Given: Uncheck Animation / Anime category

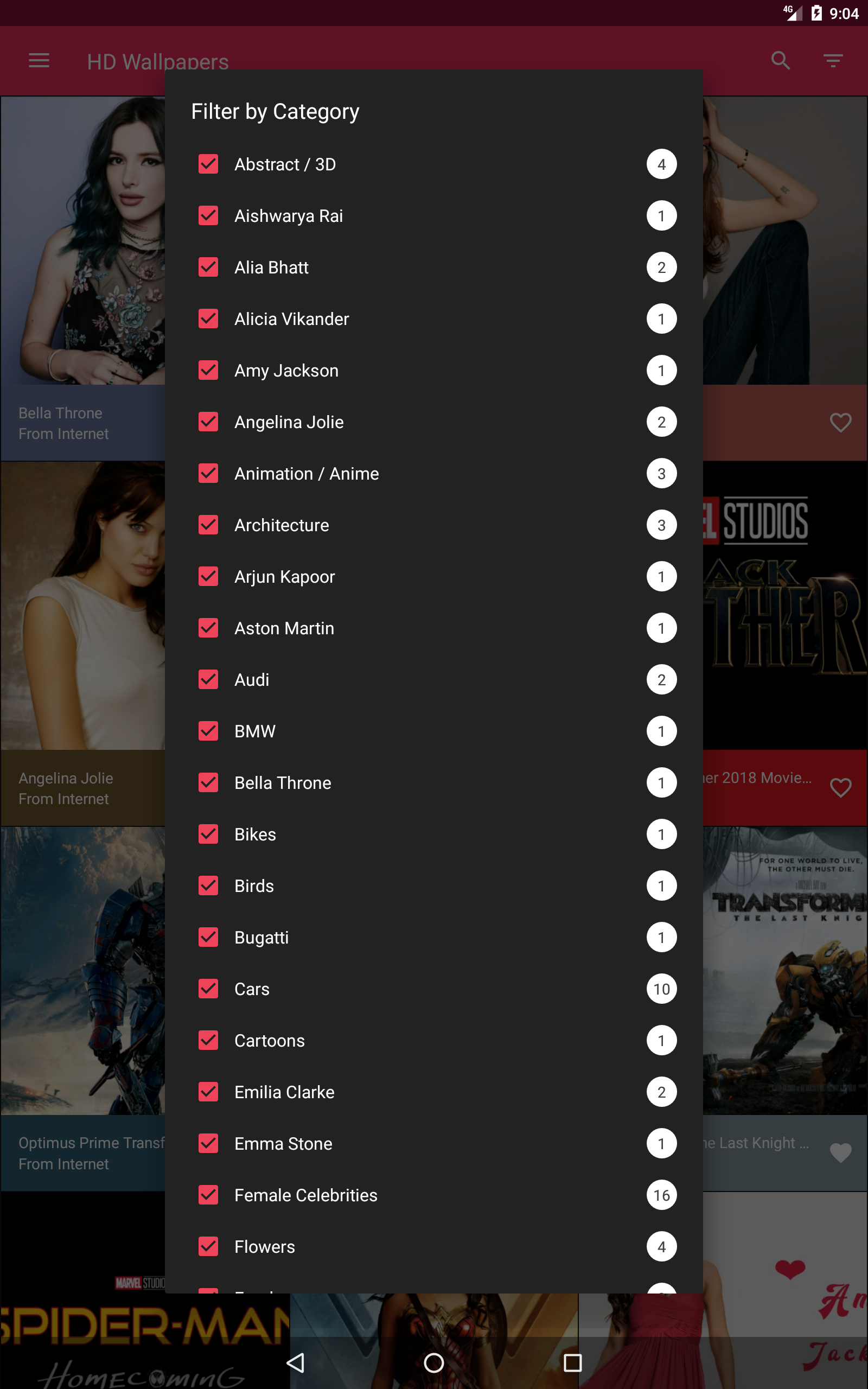Looking at the screenshot, I should [208, 474].
